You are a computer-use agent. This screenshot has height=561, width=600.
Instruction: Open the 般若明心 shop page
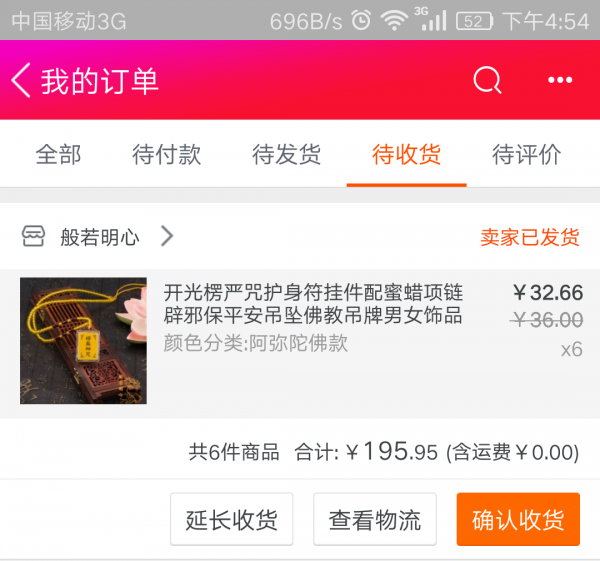[x=100, y=237]
